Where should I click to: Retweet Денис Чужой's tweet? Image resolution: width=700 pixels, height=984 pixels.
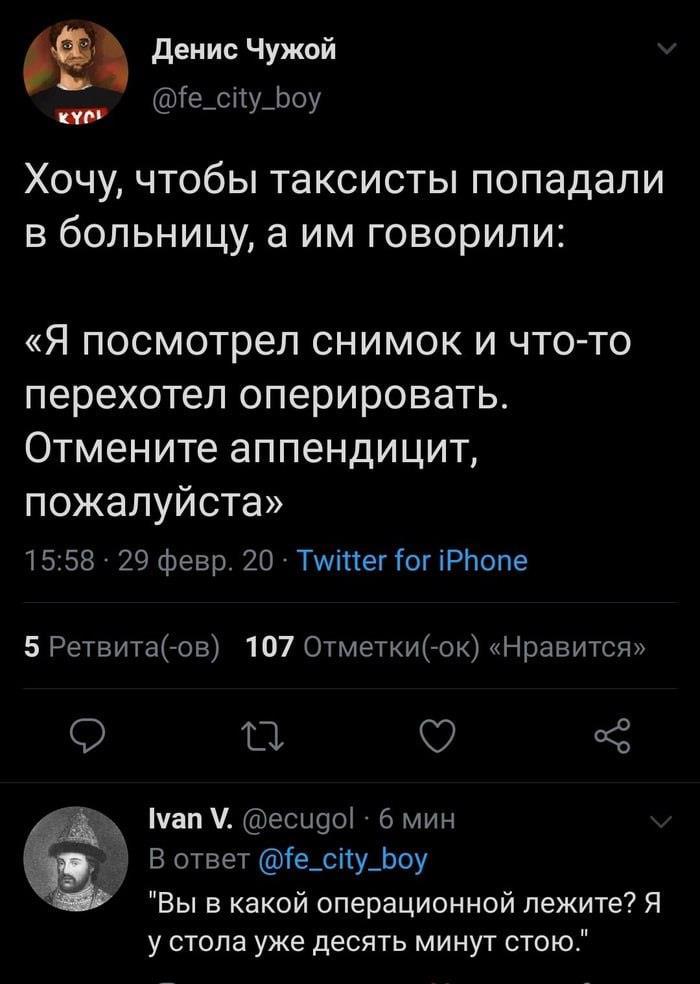(x=264, y=738)
